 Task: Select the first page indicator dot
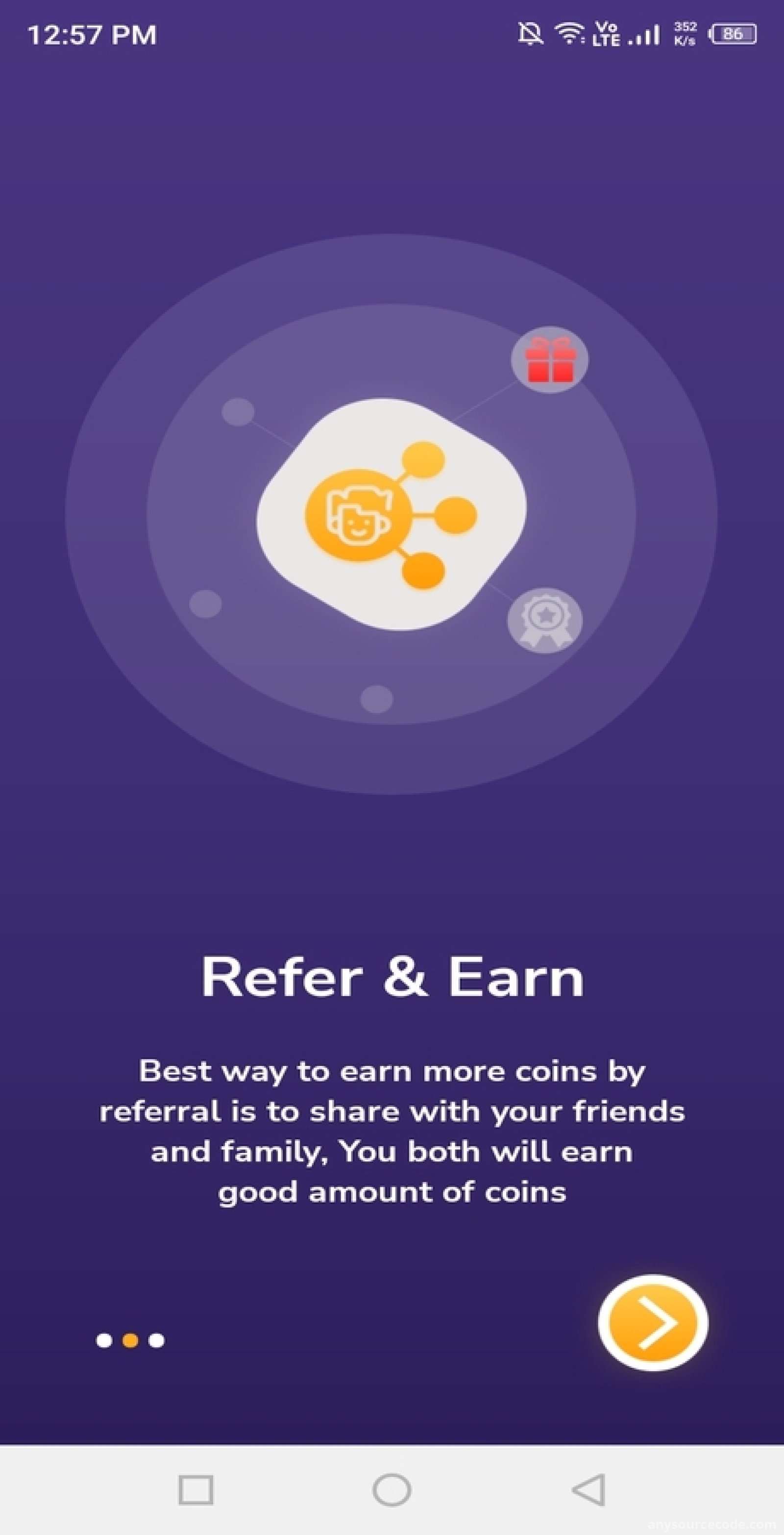point(104,1341)
